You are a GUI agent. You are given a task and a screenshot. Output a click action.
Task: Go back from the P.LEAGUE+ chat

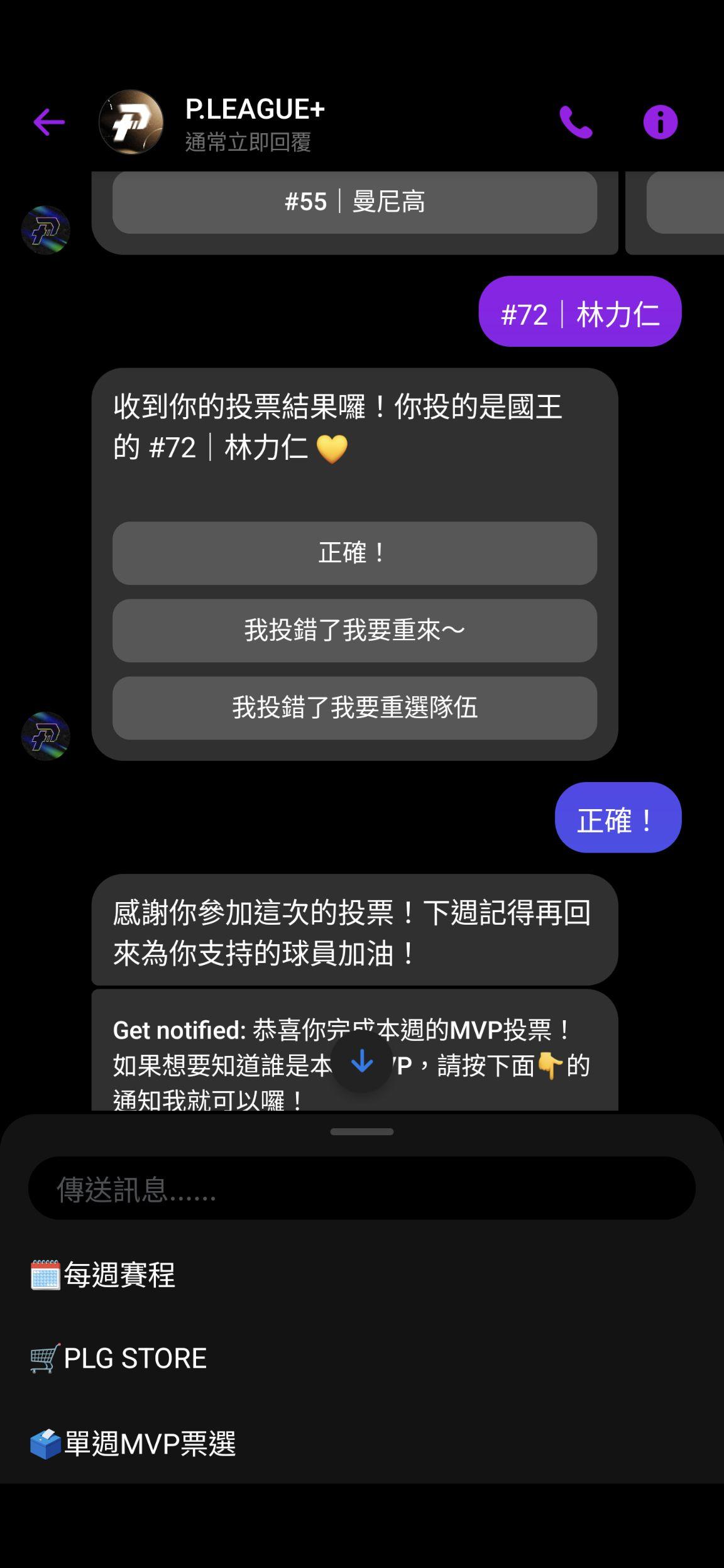49,122
